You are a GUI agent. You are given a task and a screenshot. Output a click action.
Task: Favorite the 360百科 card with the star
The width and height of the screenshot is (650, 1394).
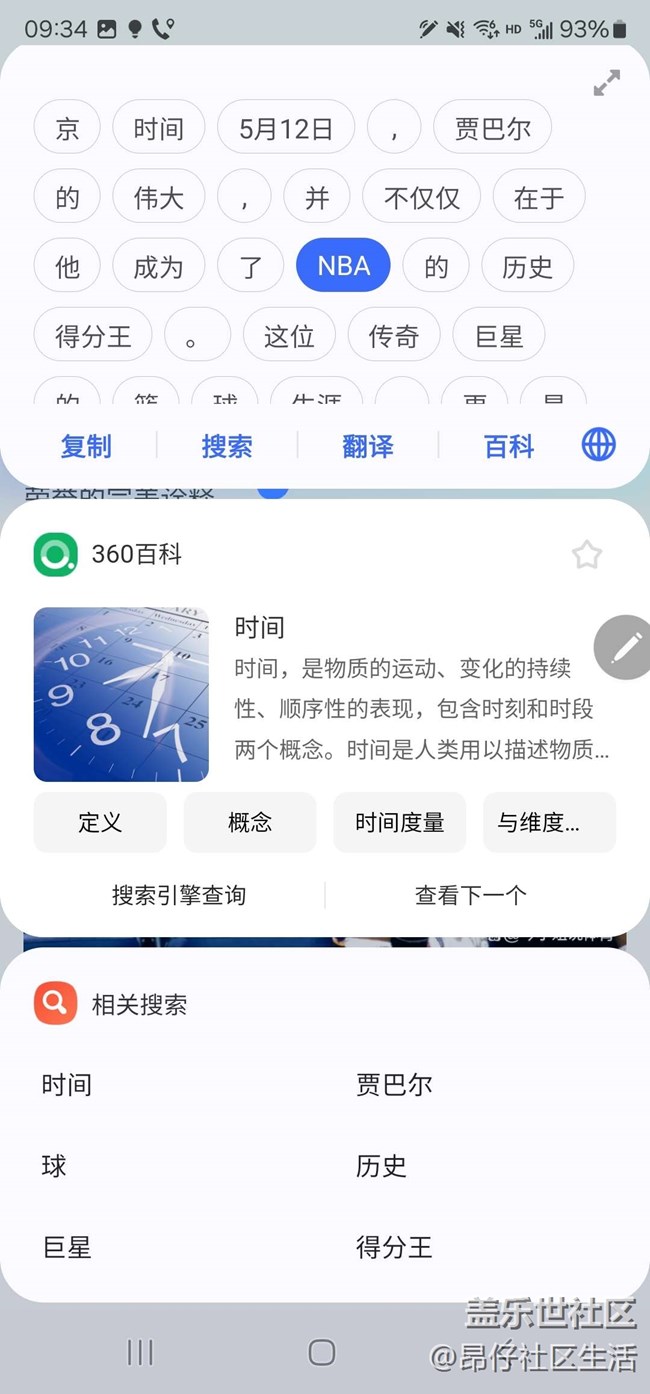587,555
